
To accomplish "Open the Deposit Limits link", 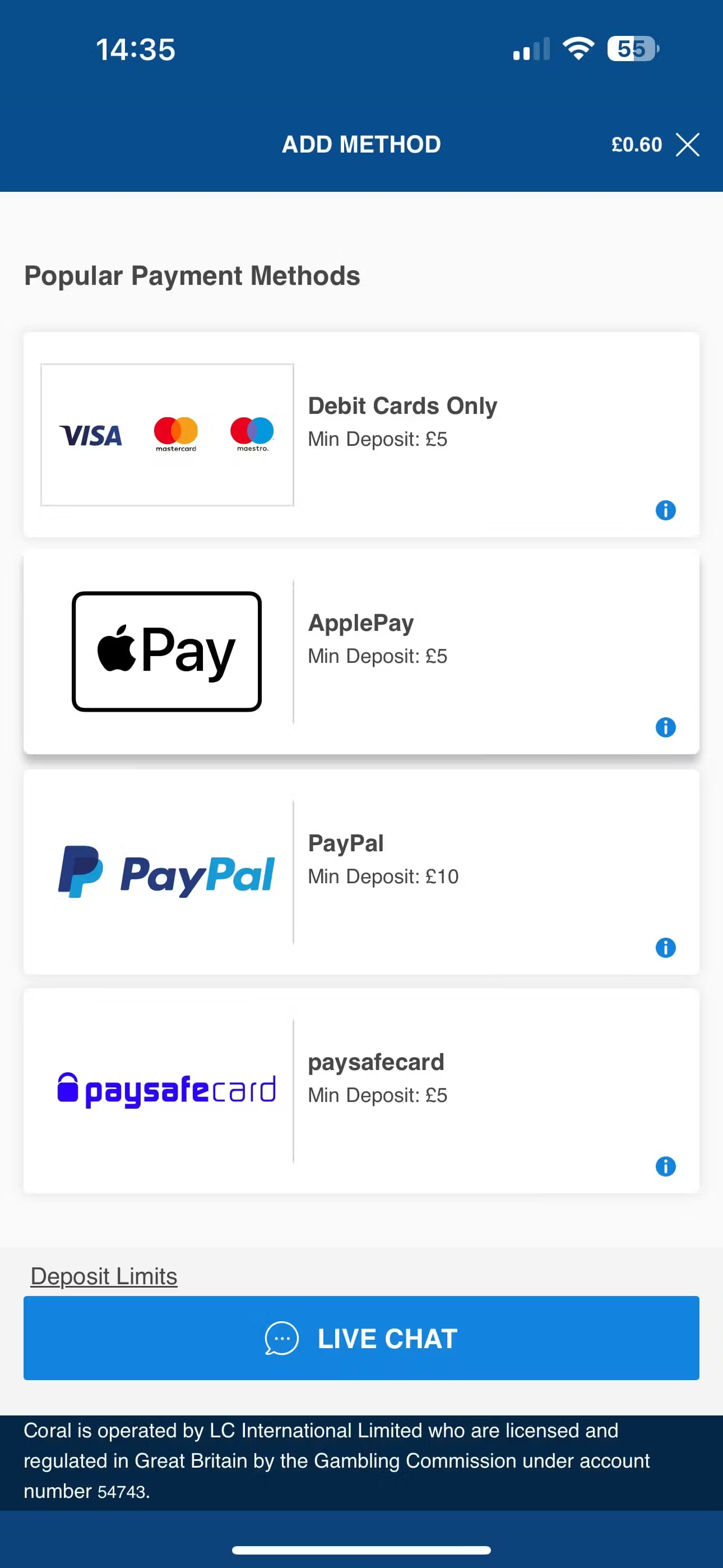I will click(104, 1275).
